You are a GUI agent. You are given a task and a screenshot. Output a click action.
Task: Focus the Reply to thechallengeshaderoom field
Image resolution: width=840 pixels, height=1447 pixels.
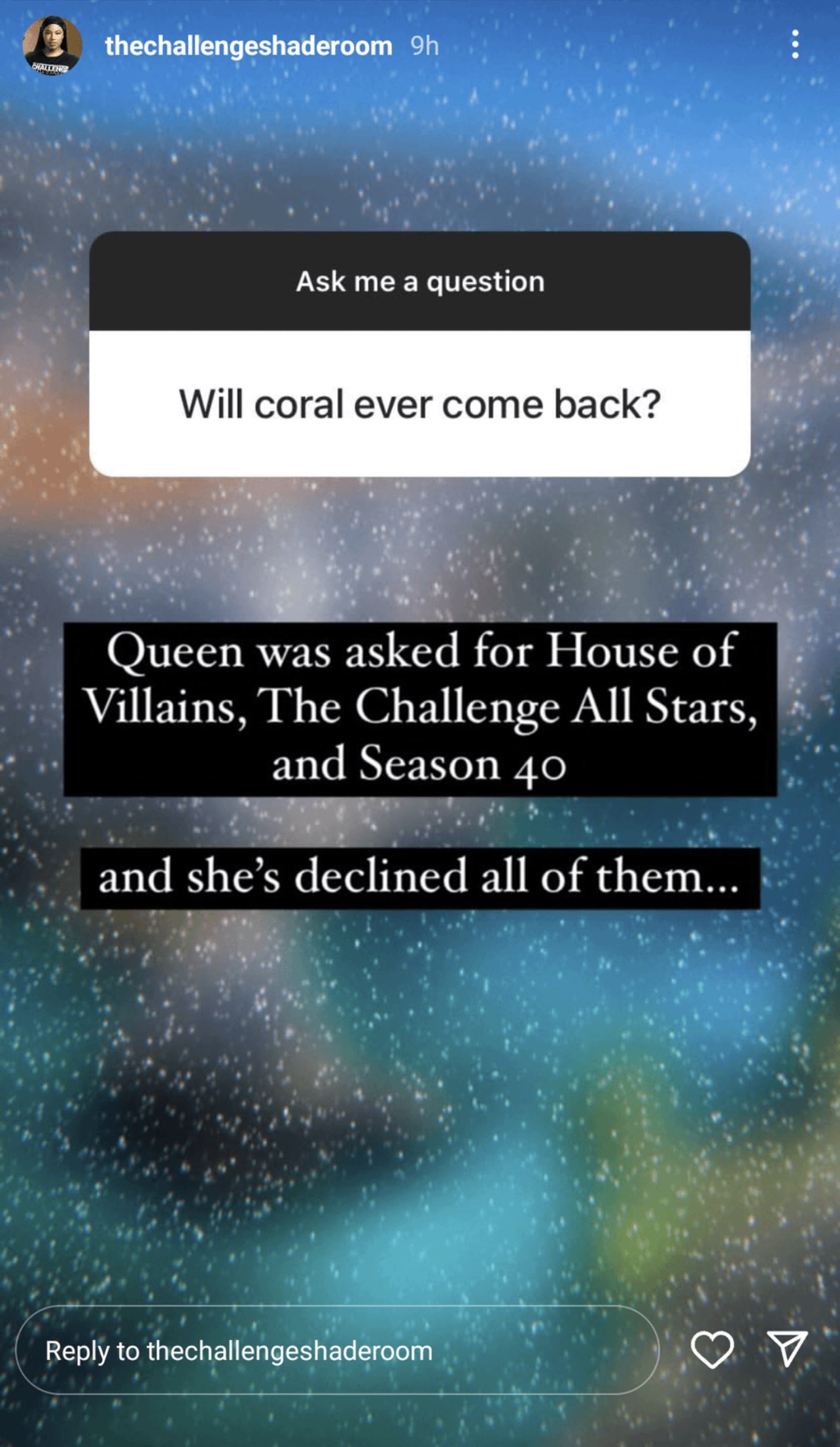(337, 1350)
